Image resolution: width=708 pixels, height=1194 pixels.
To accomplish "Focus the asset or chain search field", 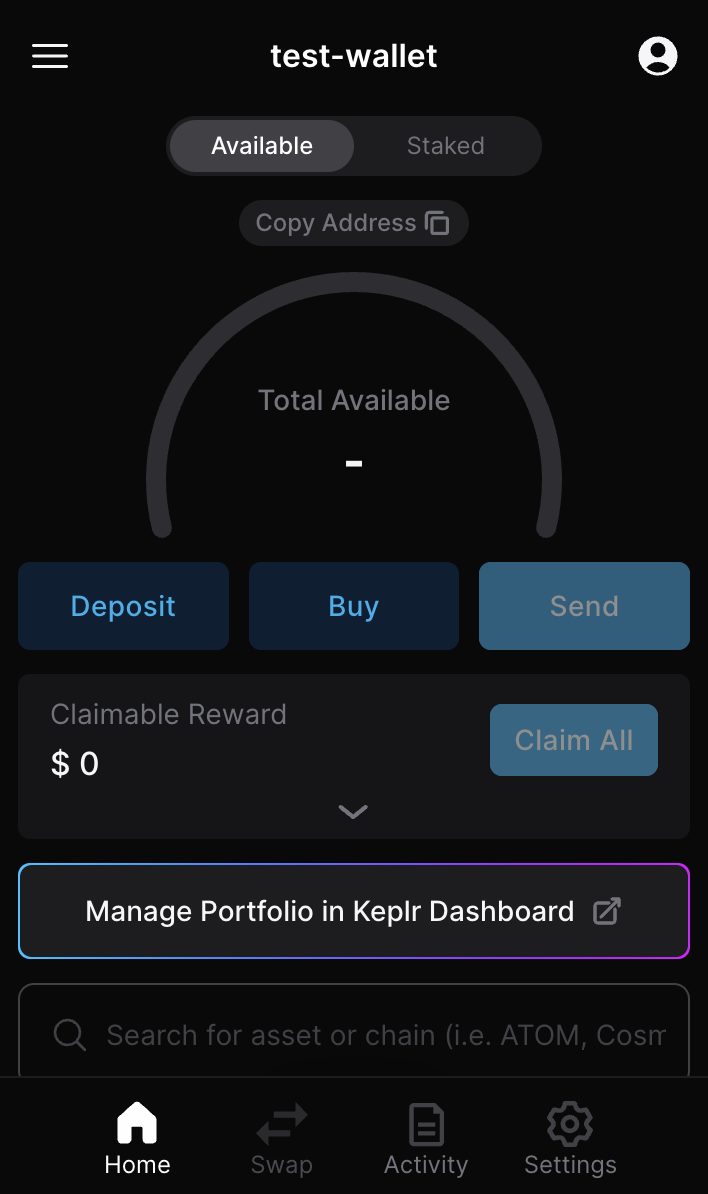I will pos(384,1034).
